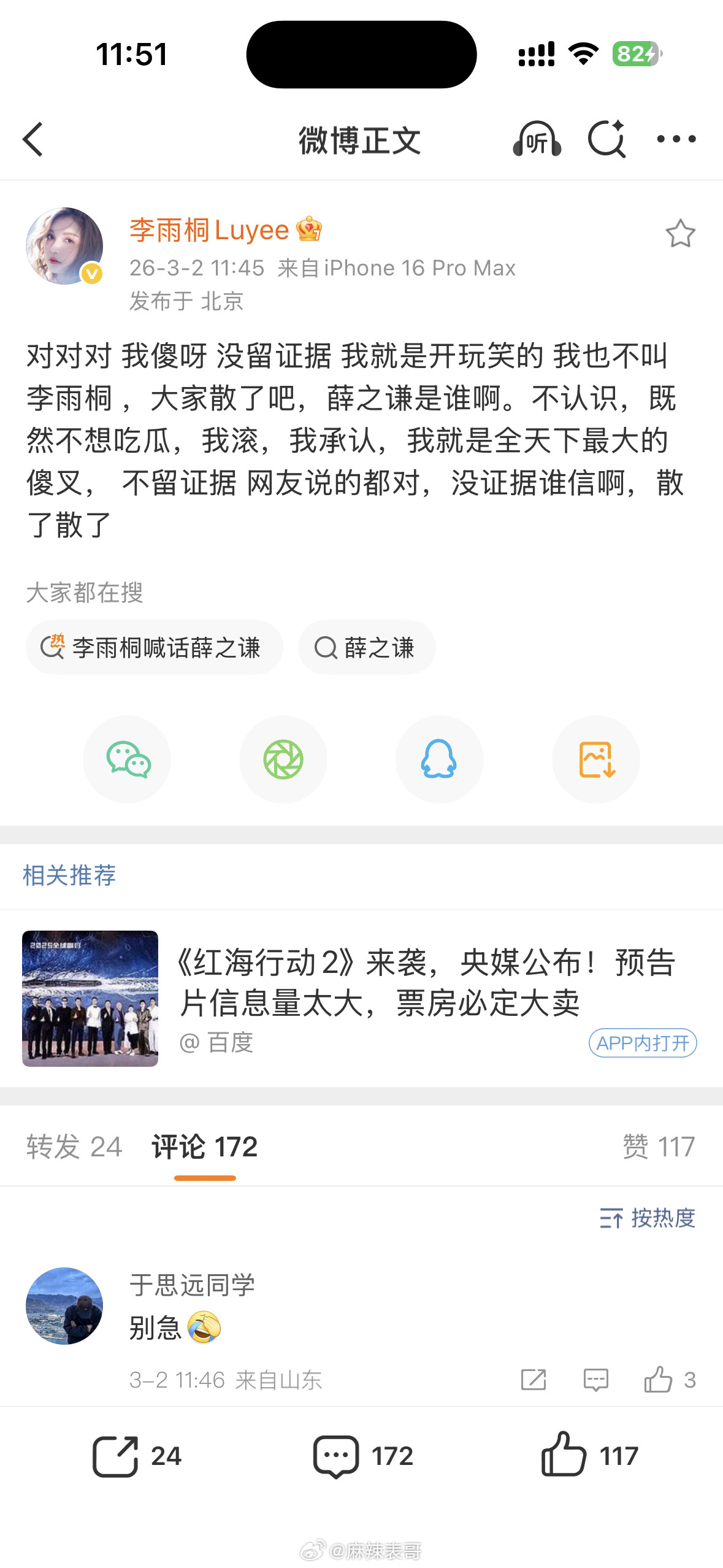
Task: Open the more options menu
Action: [675, 139]
